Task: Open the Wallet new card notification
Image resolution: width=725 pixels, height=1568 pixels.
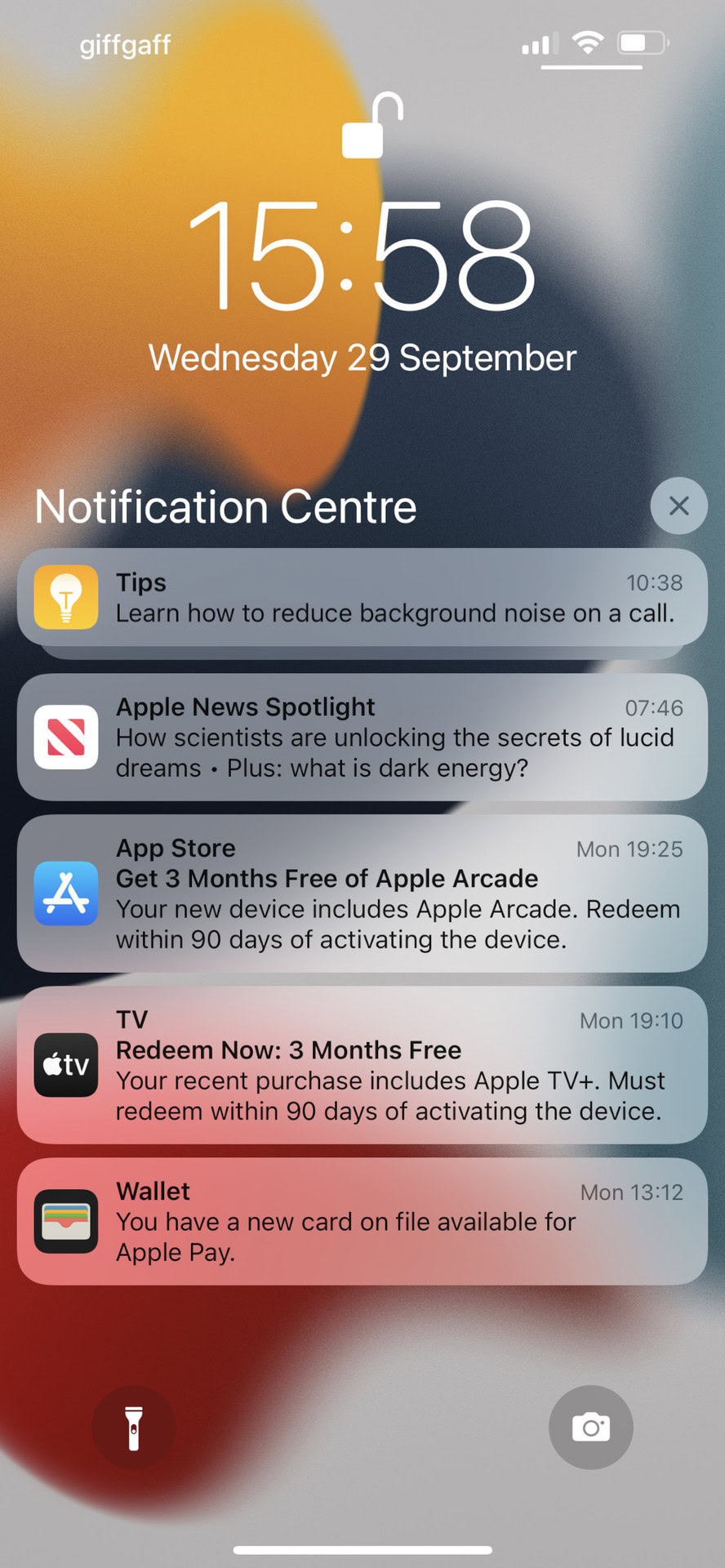Action: point(362,1221)
